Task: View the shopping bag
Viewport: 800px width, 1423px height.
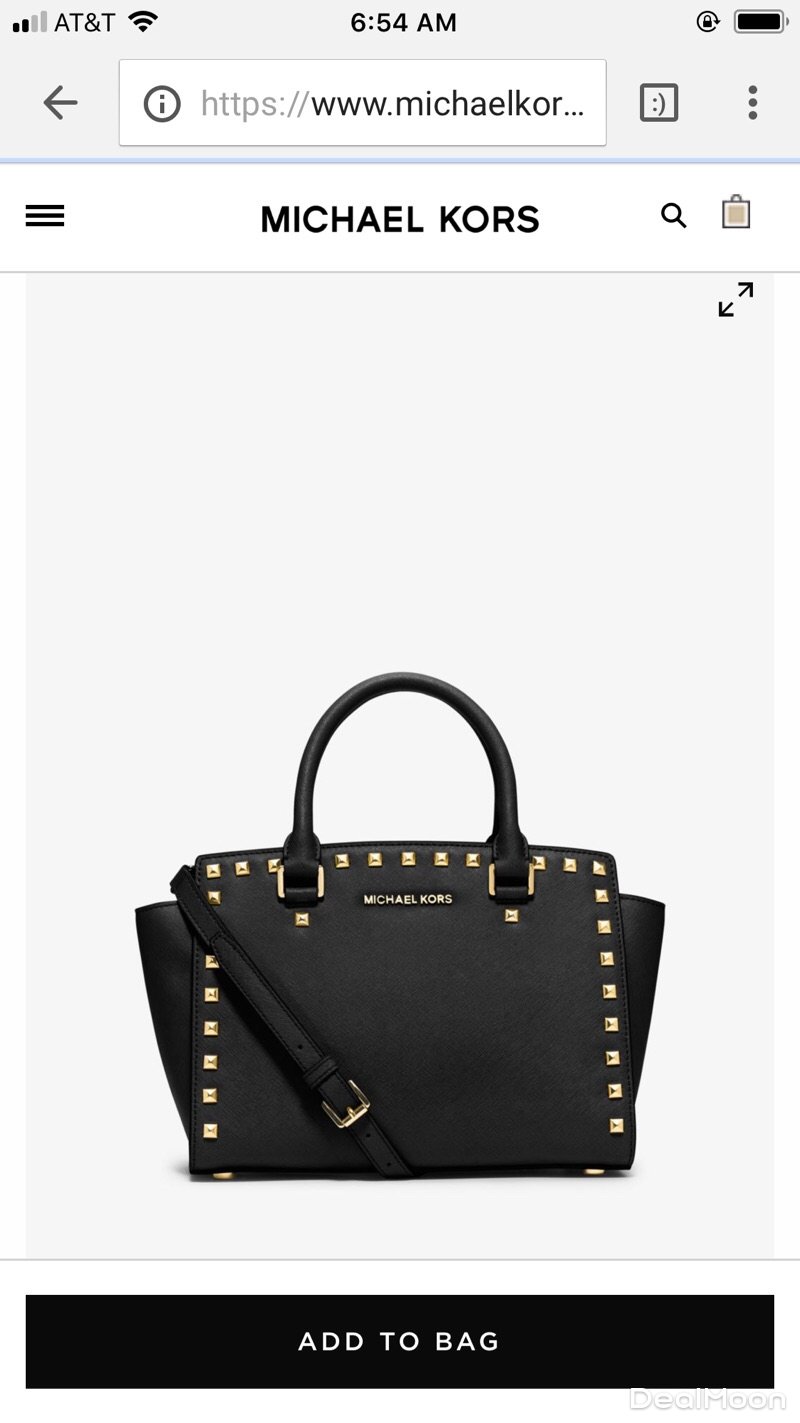Action: 736,213
